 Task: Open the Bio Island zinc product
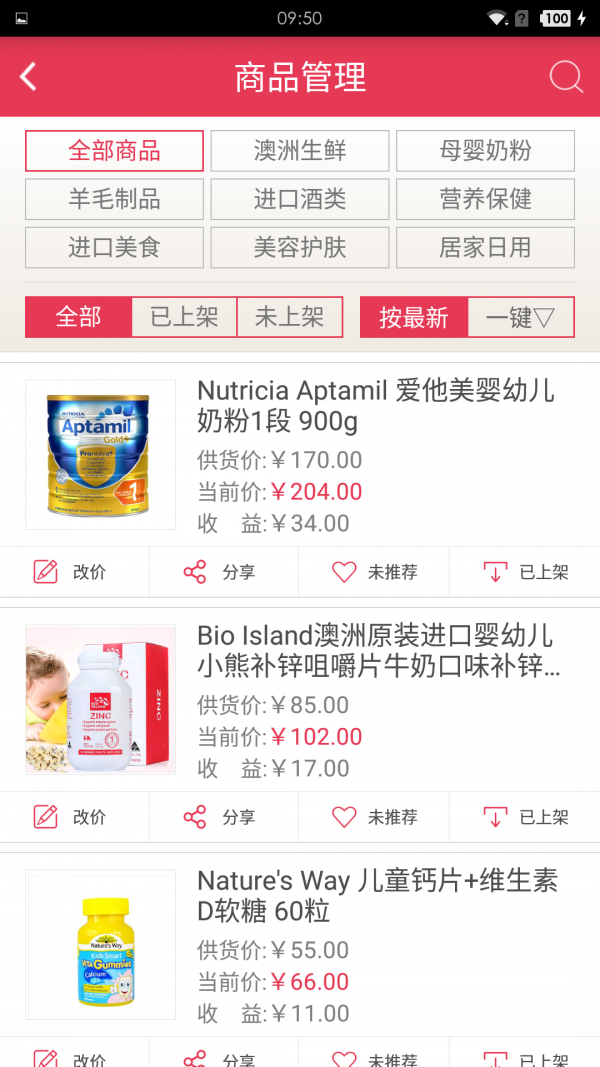375,651
